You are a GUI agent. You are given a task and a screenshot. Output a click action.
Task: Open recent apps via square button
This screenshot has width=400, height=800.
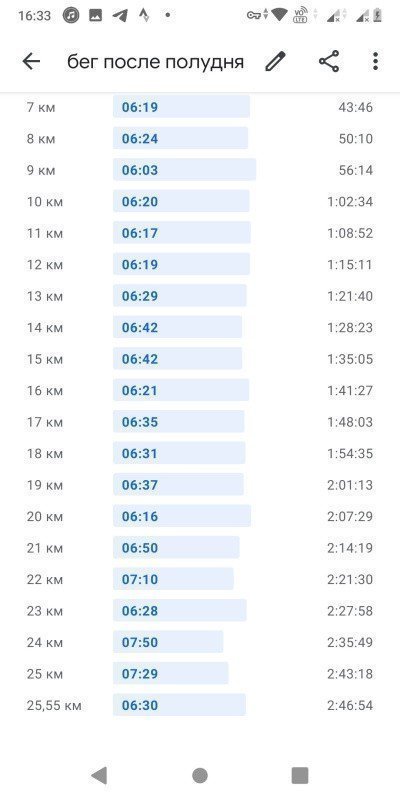[300, 776]
